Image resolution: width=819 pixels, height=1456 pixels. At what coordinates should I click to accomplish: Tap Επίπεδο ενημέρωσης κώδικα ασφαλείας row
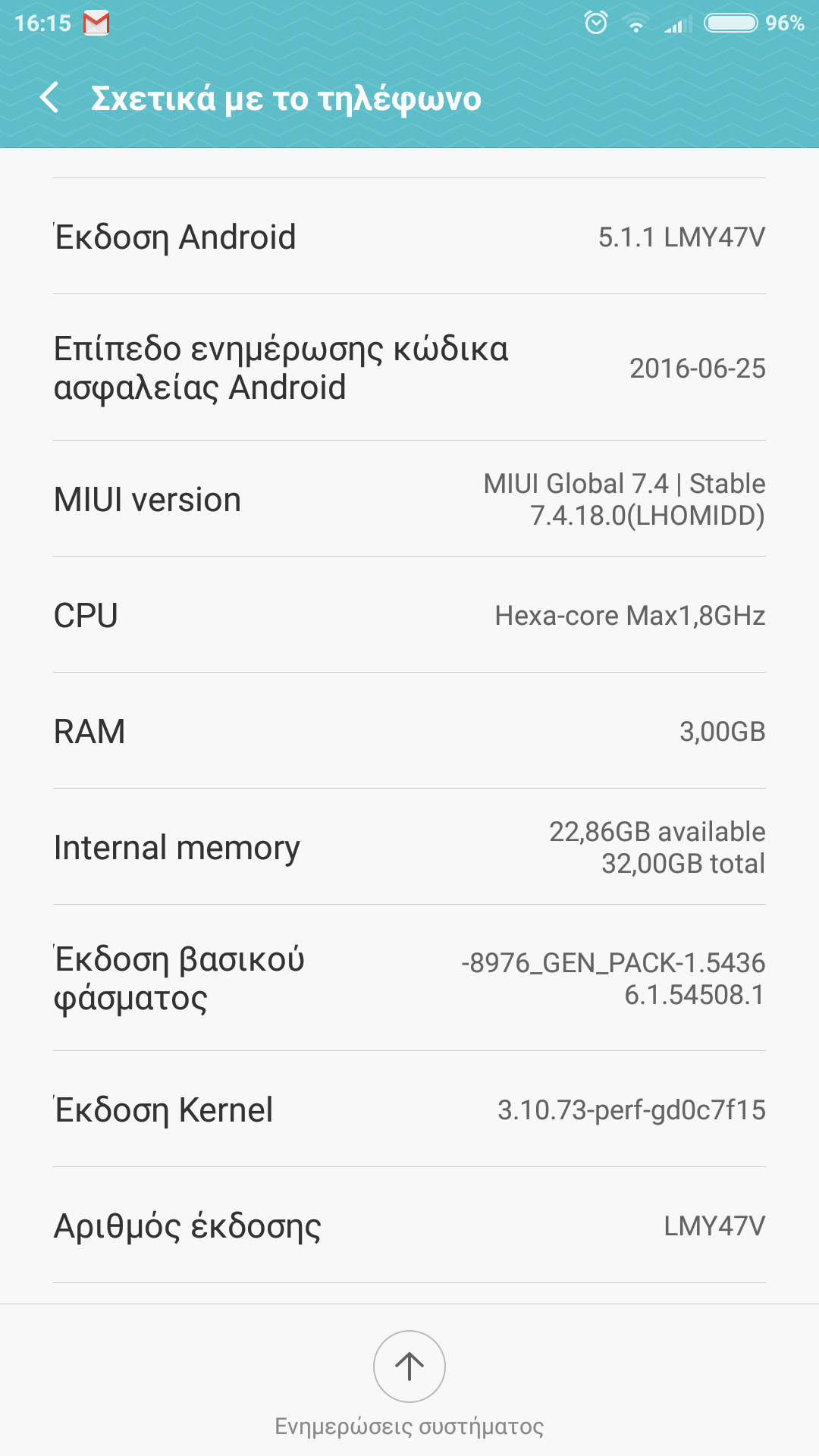(x=409, y=368)
